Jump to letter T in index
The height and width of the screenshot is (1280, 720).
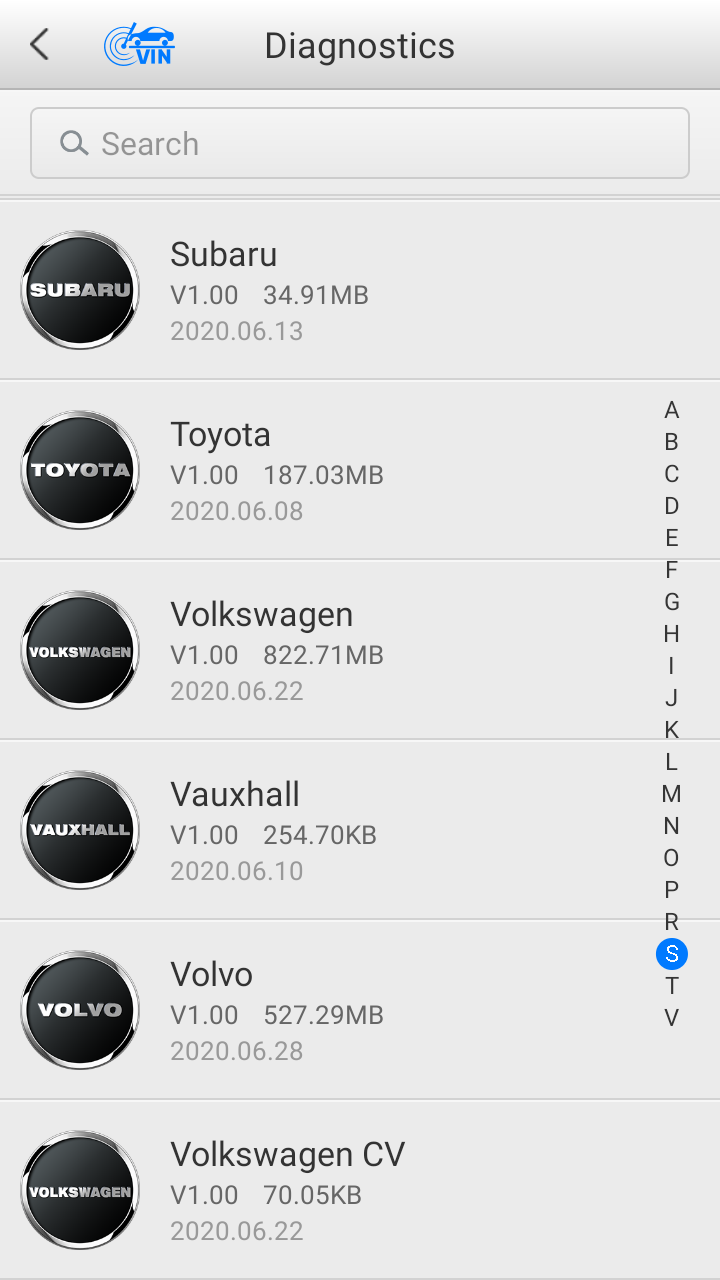click(672, 986)
